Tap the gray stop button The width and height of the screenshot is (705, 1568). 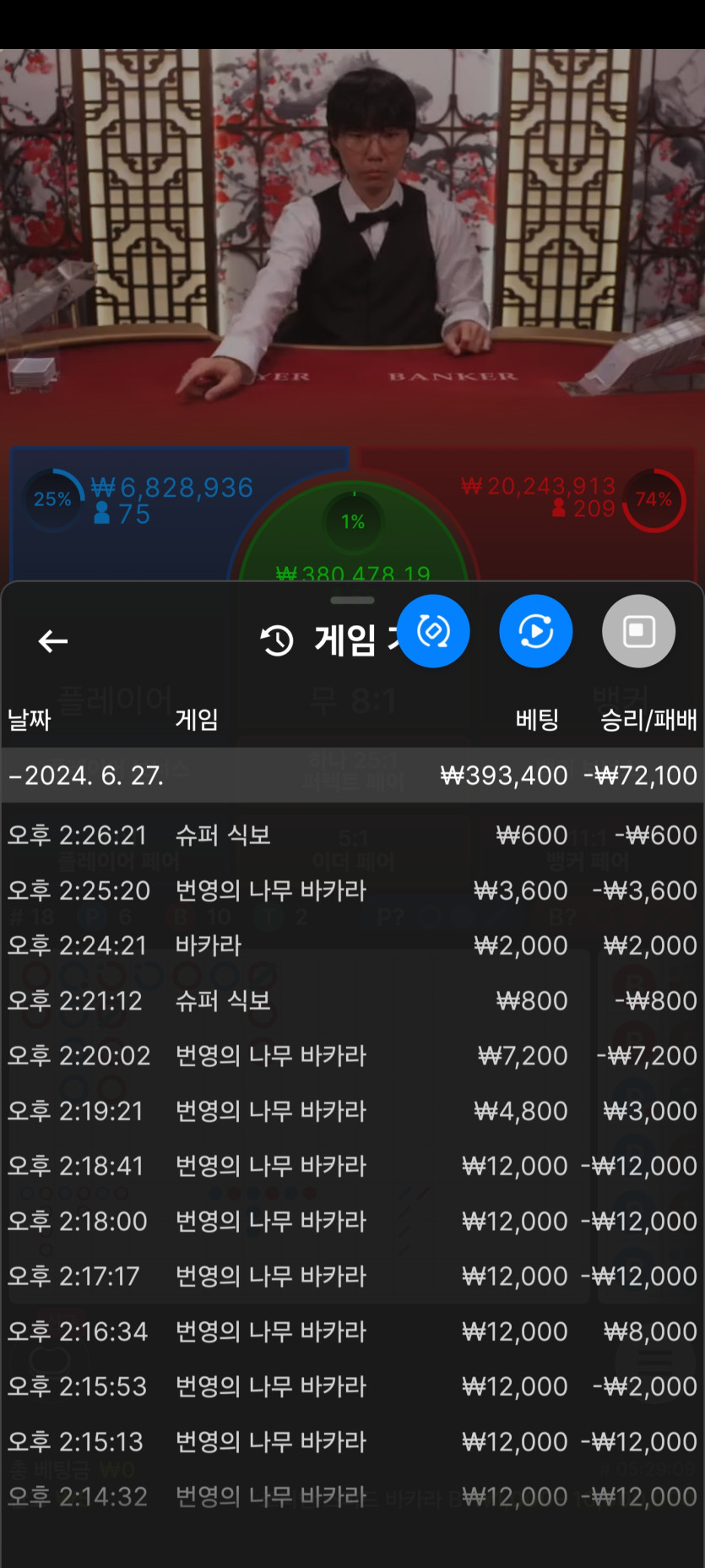(x=638, y=631)
